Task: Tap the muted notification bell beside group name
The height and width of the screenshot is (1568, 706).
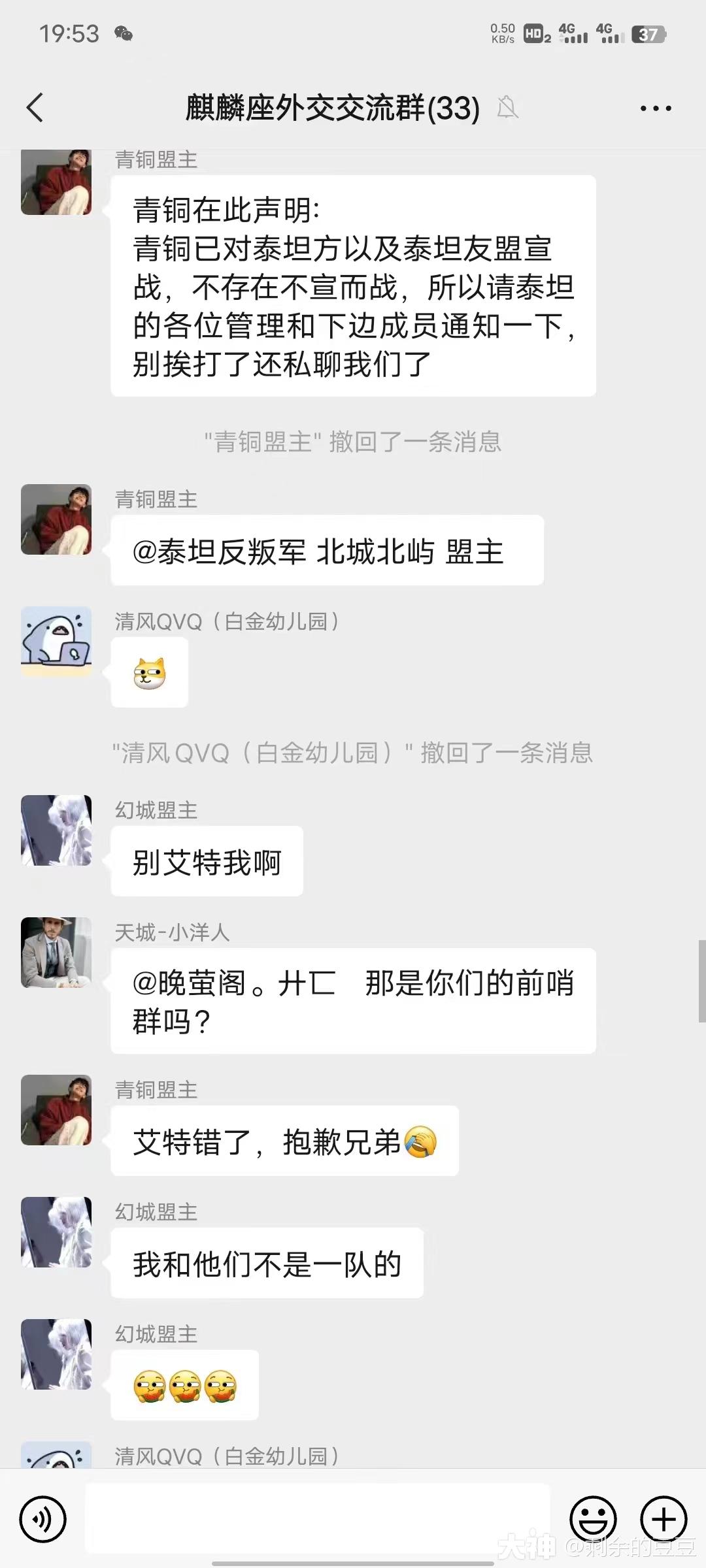Action: click(509, 108)
